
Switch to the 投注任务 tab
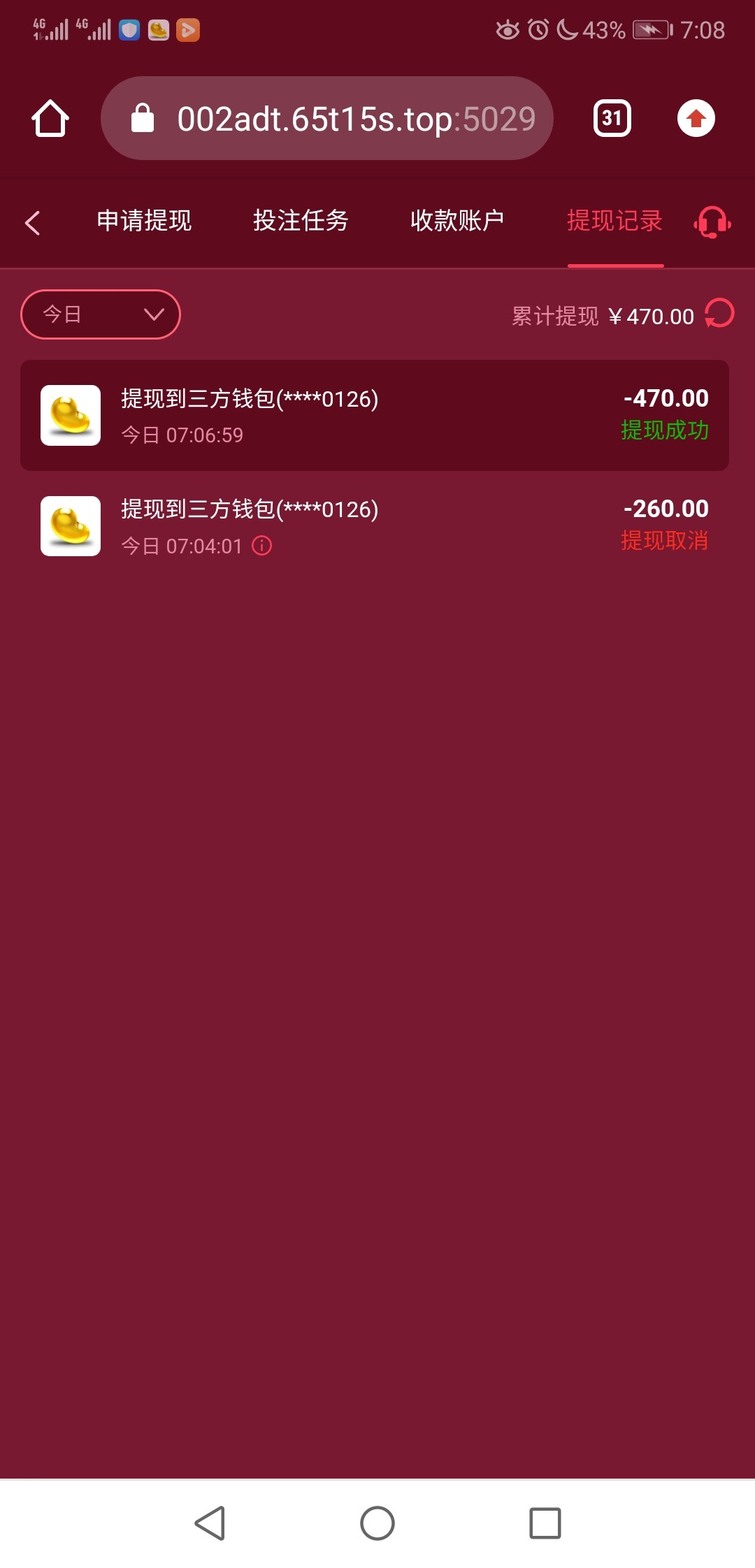[x=301, y=222]
